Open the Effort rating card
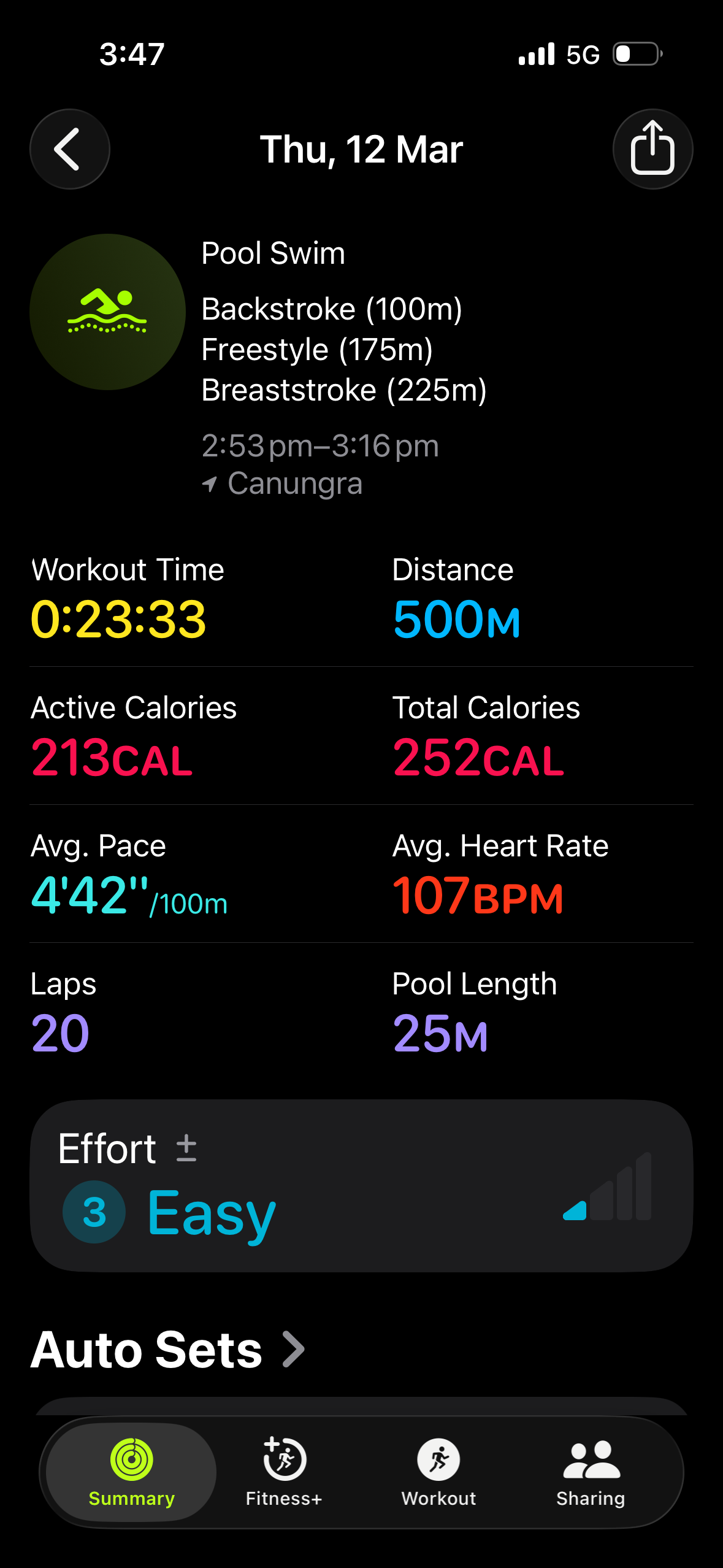Viewport: 723px width, 1568px height. (361, 1185)
